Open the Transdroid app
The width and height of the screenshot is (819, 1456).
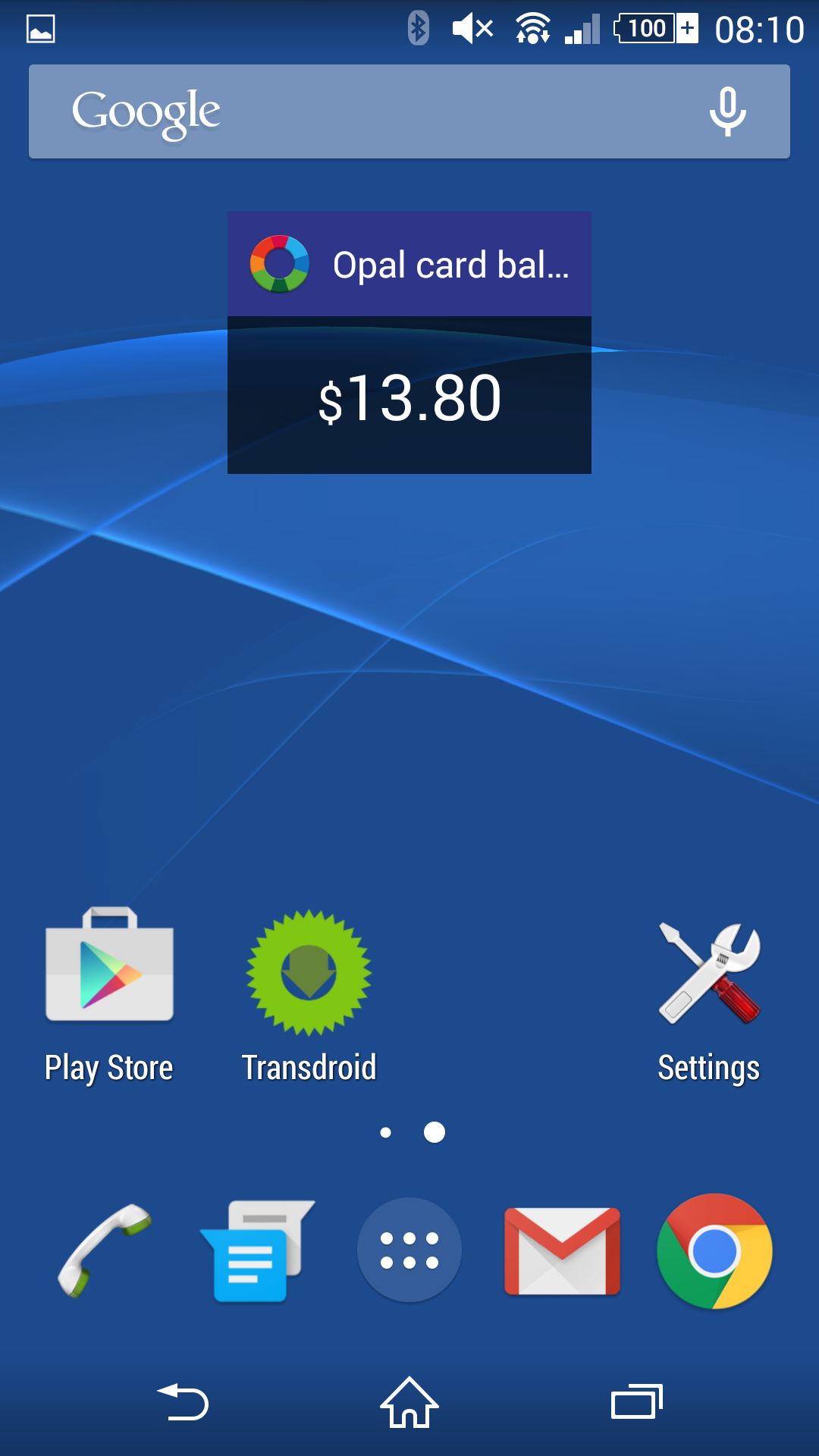click(x=309, y=995)
